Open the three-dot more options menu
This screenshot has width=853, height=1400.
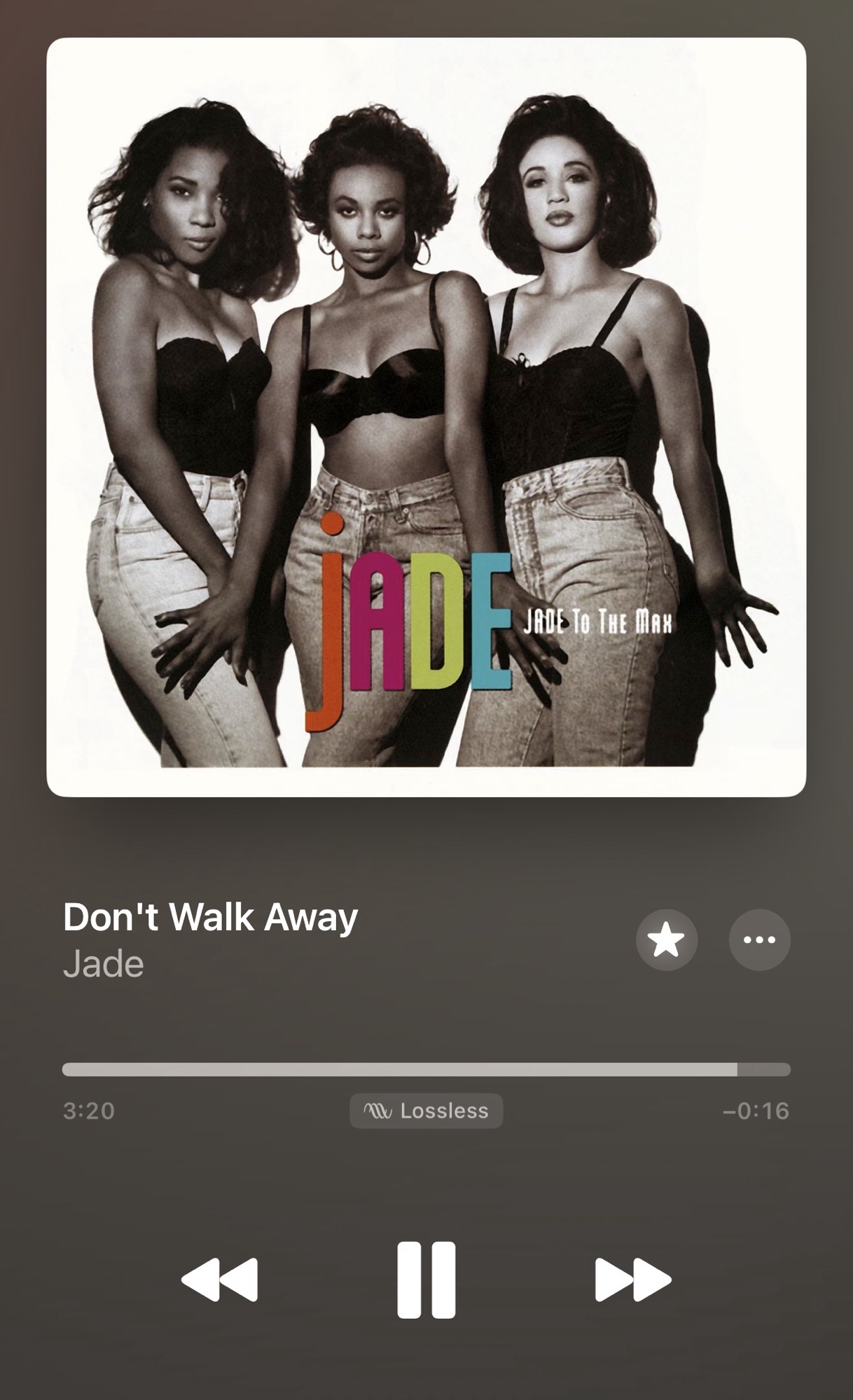[x=759, y=939]
